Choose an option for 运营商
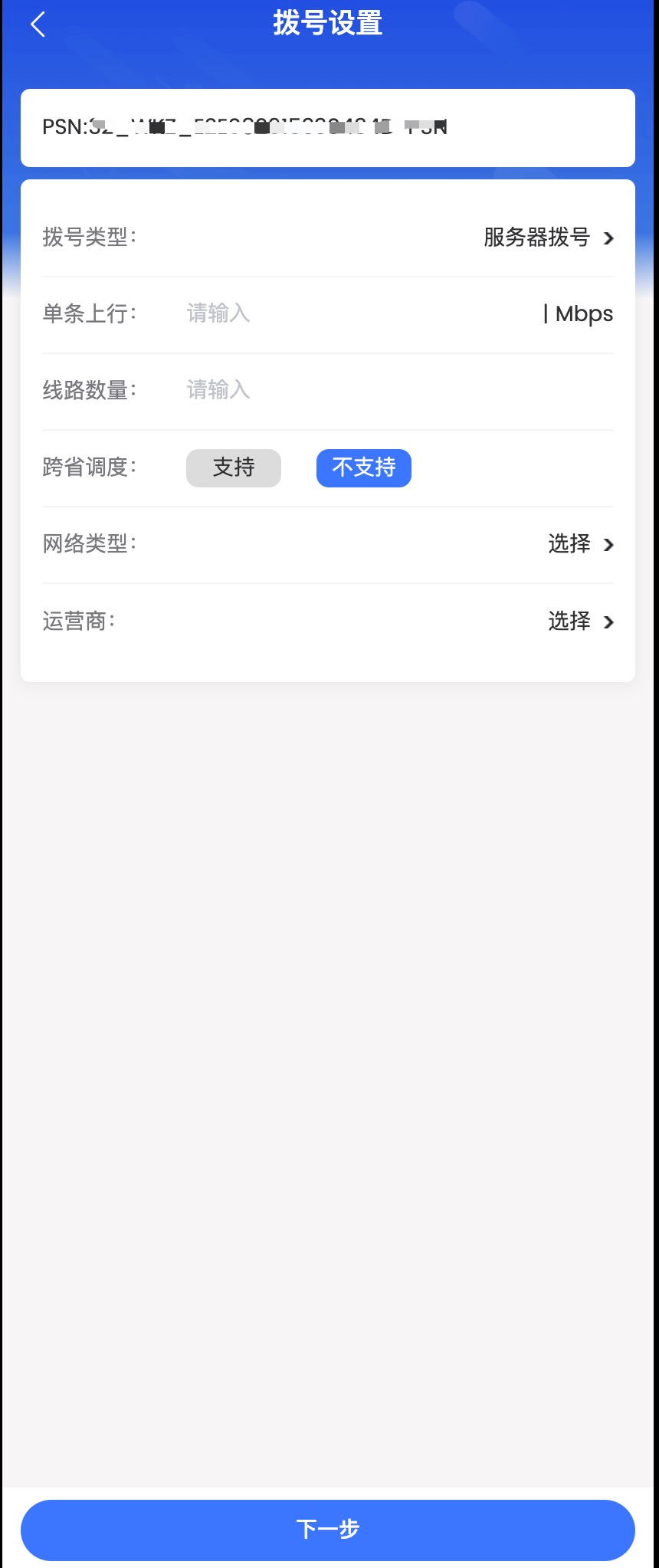Viewport: 659px width, 1568px height. [x=580, y=621]
